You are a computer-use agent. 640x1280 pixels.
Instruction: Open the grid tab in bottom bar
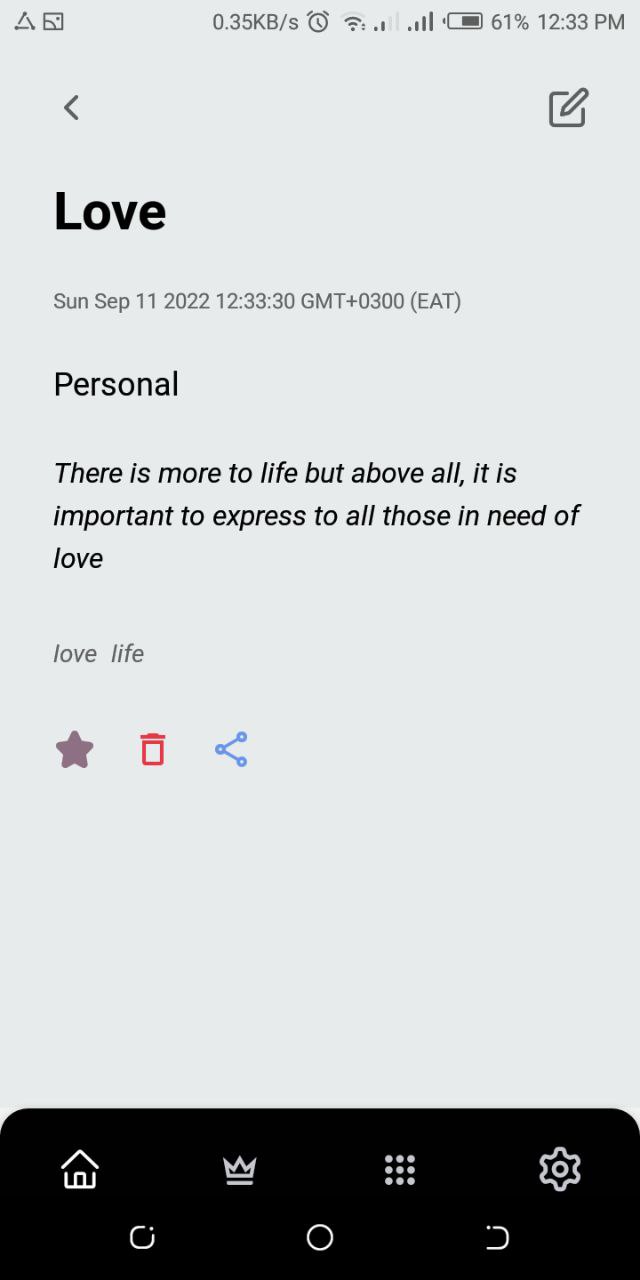400,1168
